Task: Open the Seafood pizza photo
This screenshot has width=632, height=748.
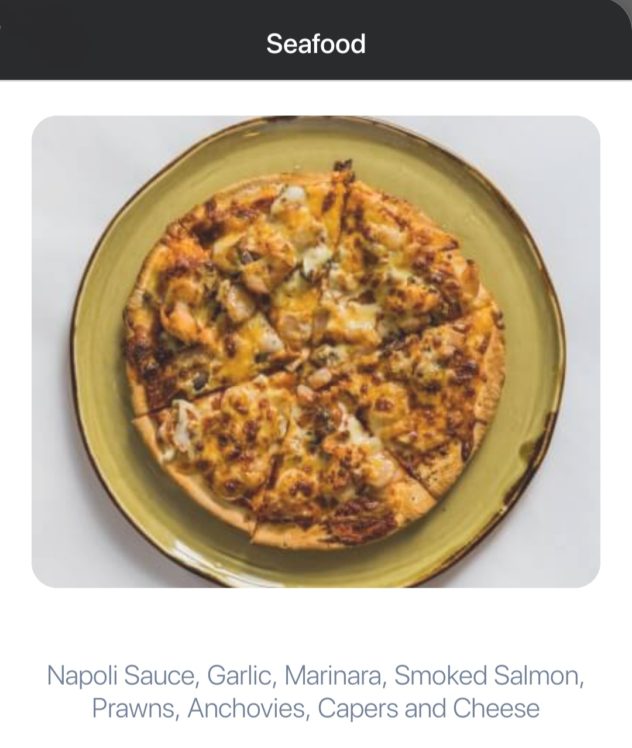Action: 316,350
